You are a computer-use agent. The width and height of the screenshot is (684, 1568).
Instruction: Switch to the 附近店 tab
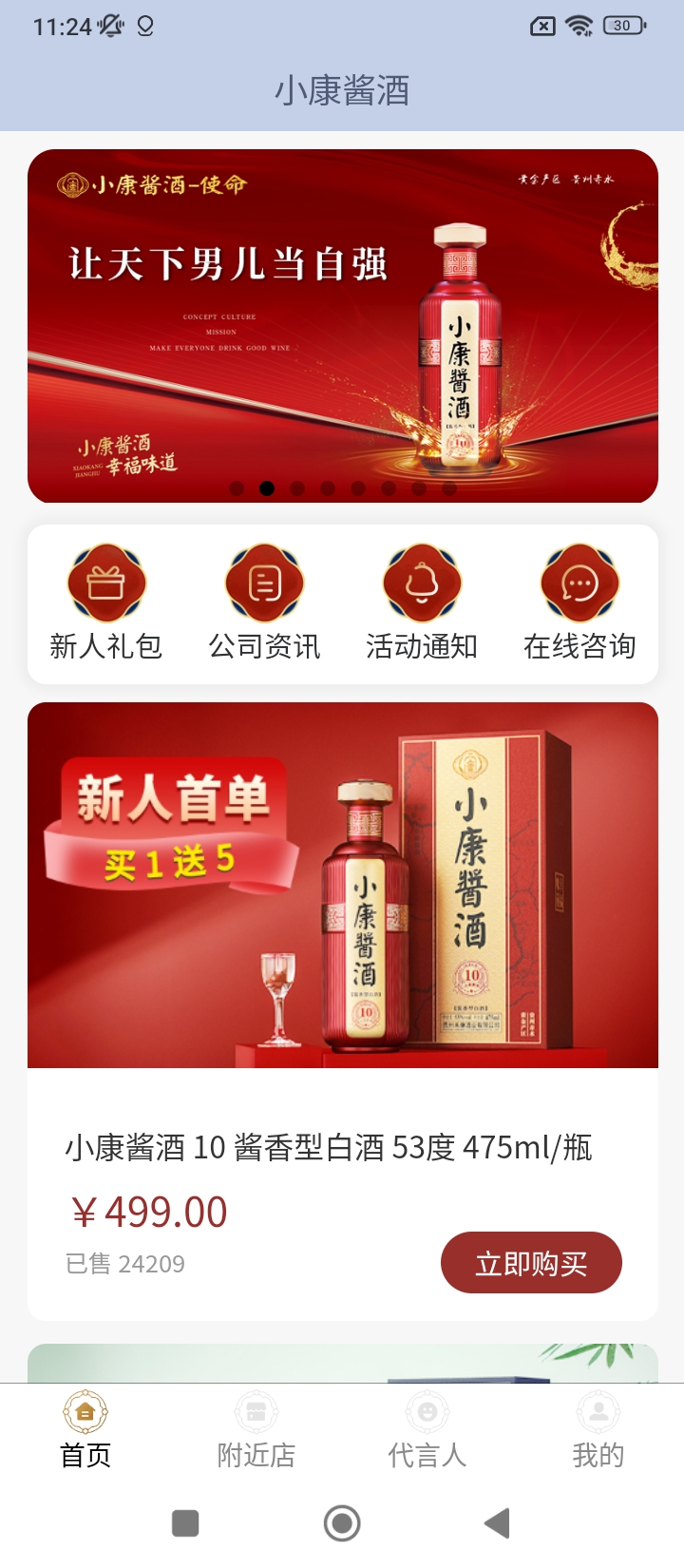(256, 1430)
